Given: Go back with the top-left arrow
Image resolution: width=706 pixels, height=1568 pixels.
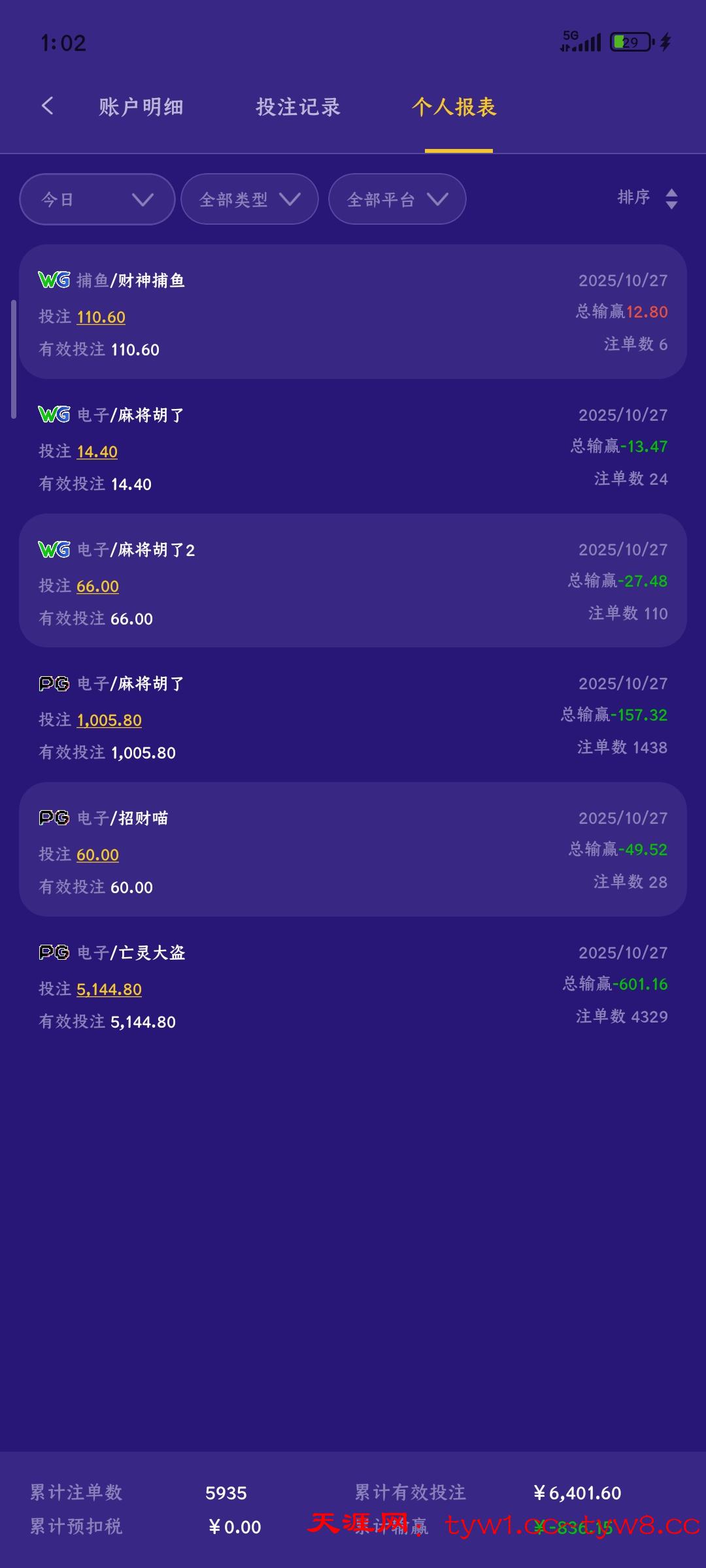Looking at the screenshot, I should point(47,106).
